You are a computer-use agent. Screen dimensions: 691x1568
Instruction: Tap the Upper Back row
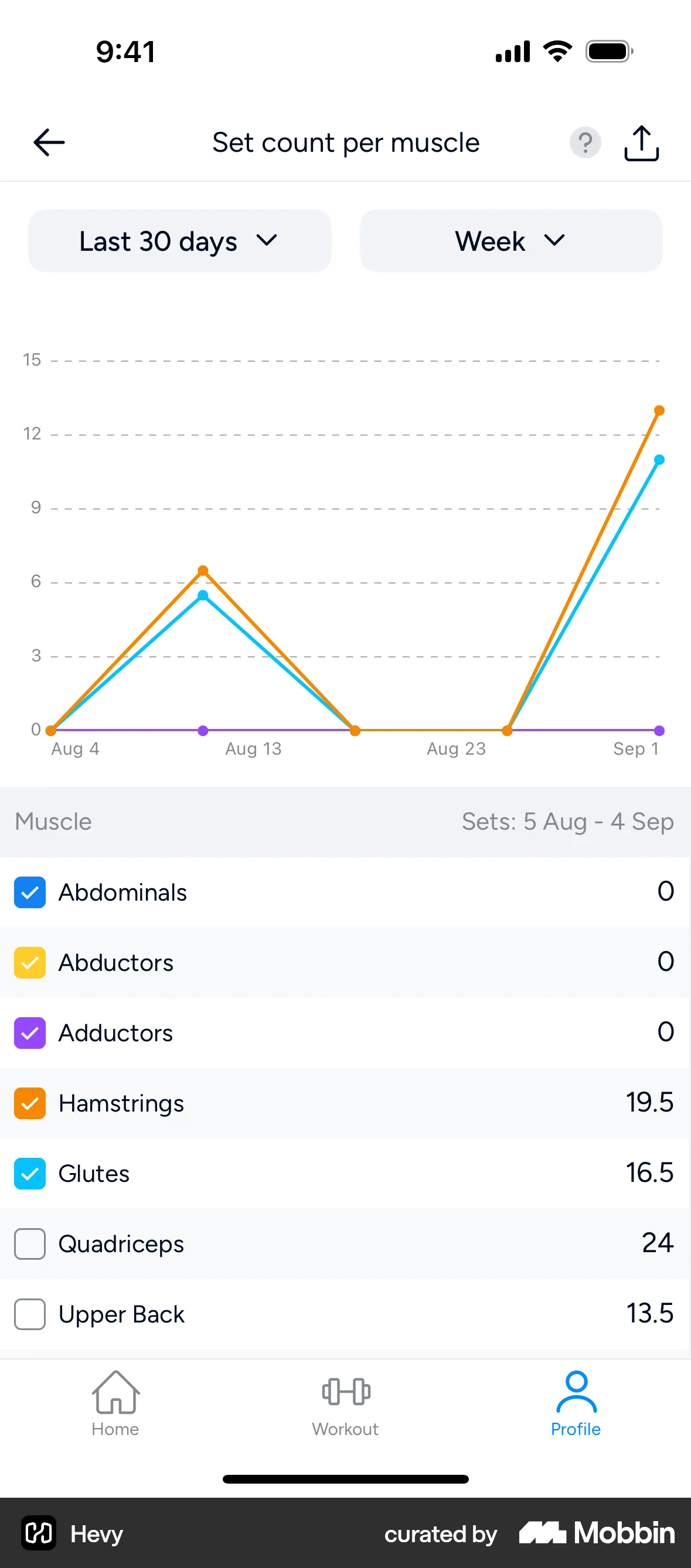coord(345,1314)
